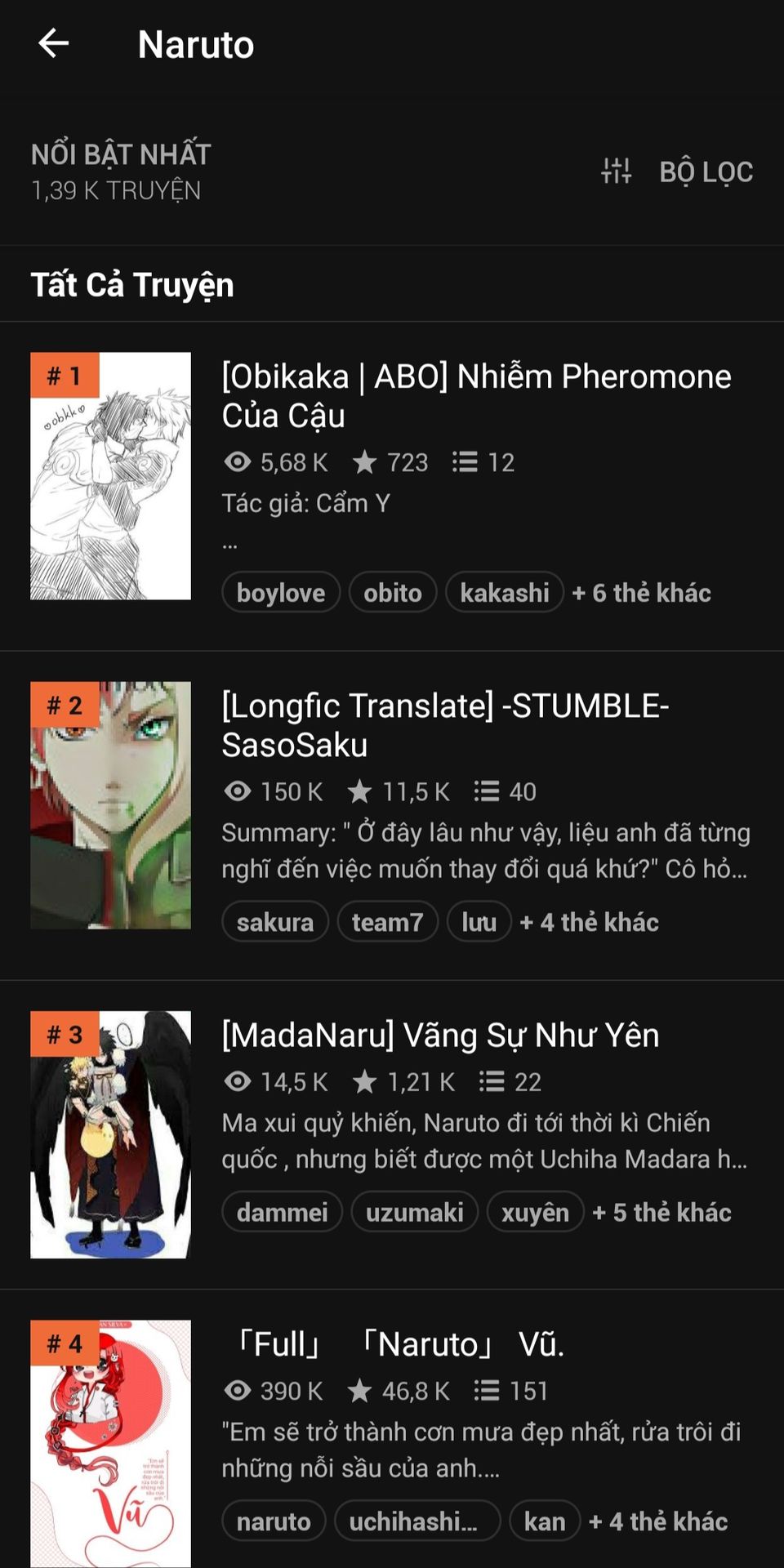Choose the xuyên tag chip

click(535, 1212)
